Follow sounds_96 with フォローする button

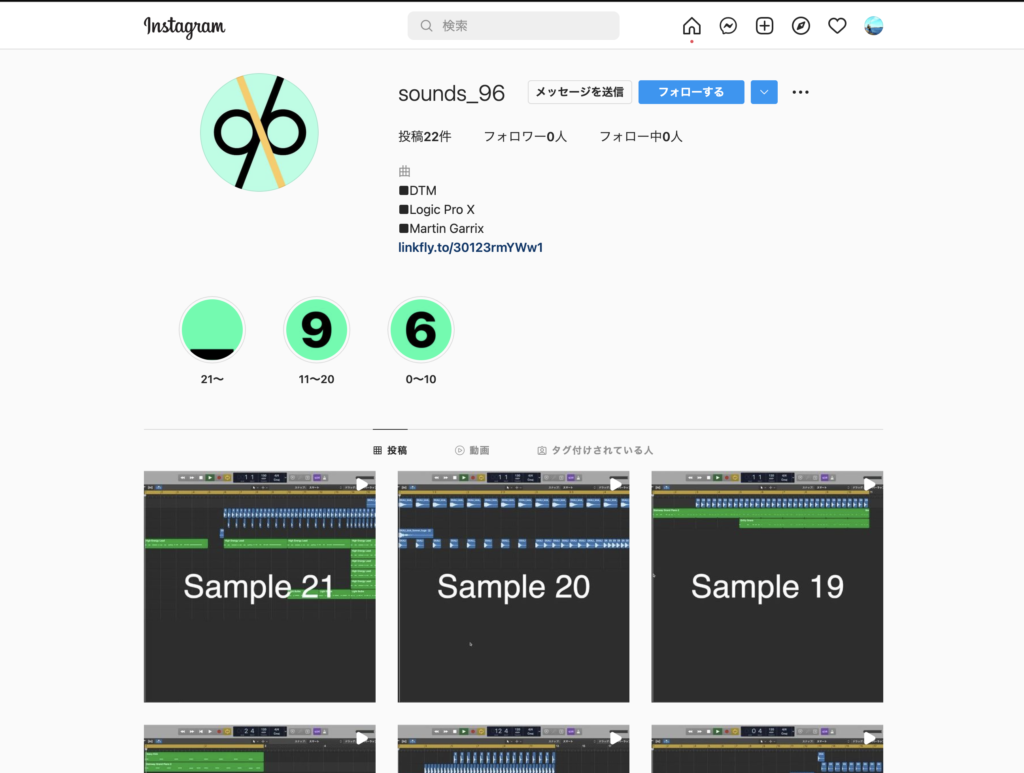click(691, 92)
